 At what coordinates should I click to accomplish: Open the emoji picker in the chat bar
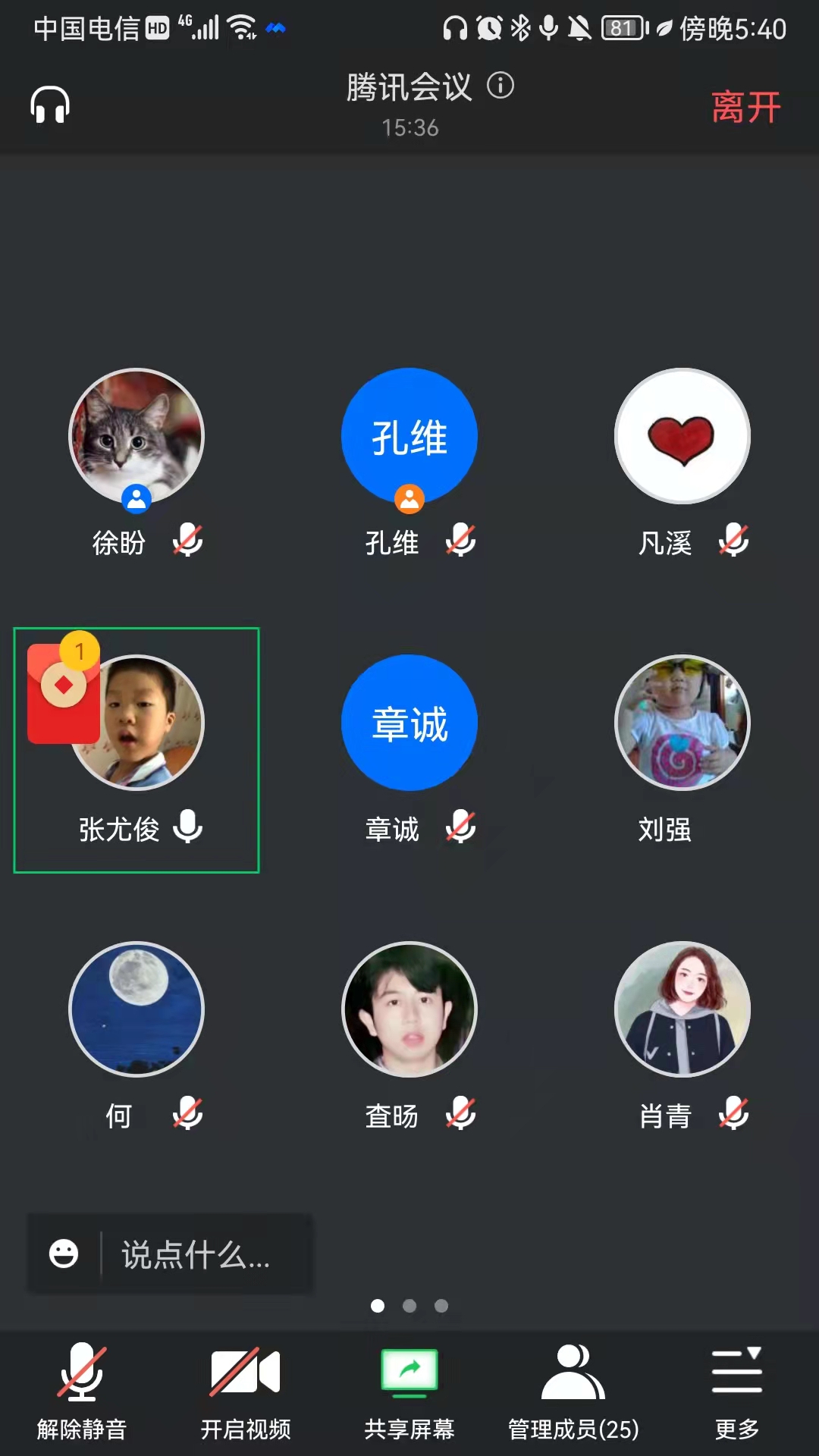(64, 1254)
